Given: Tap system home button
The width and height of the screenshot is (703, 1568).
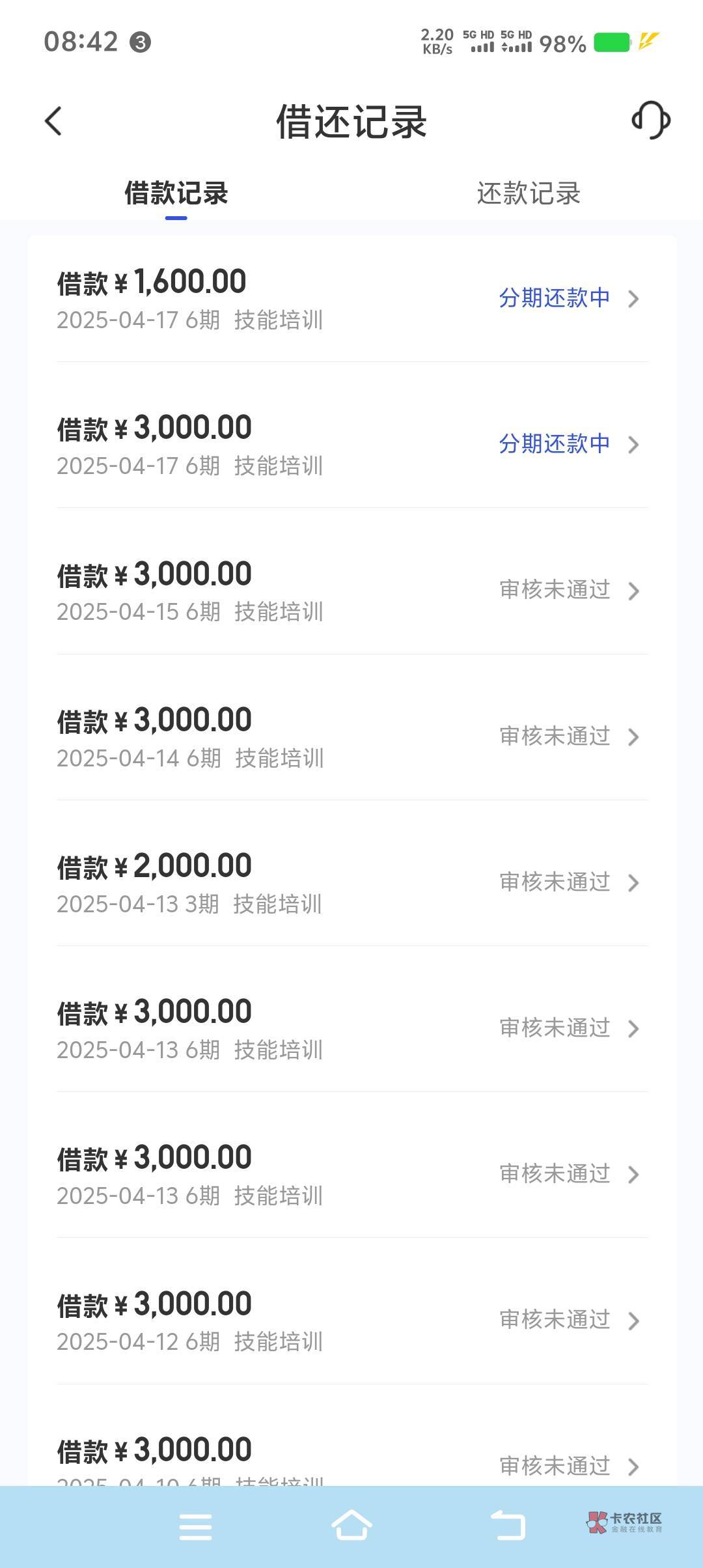Looking at the screenshot, I should 351,1526.
